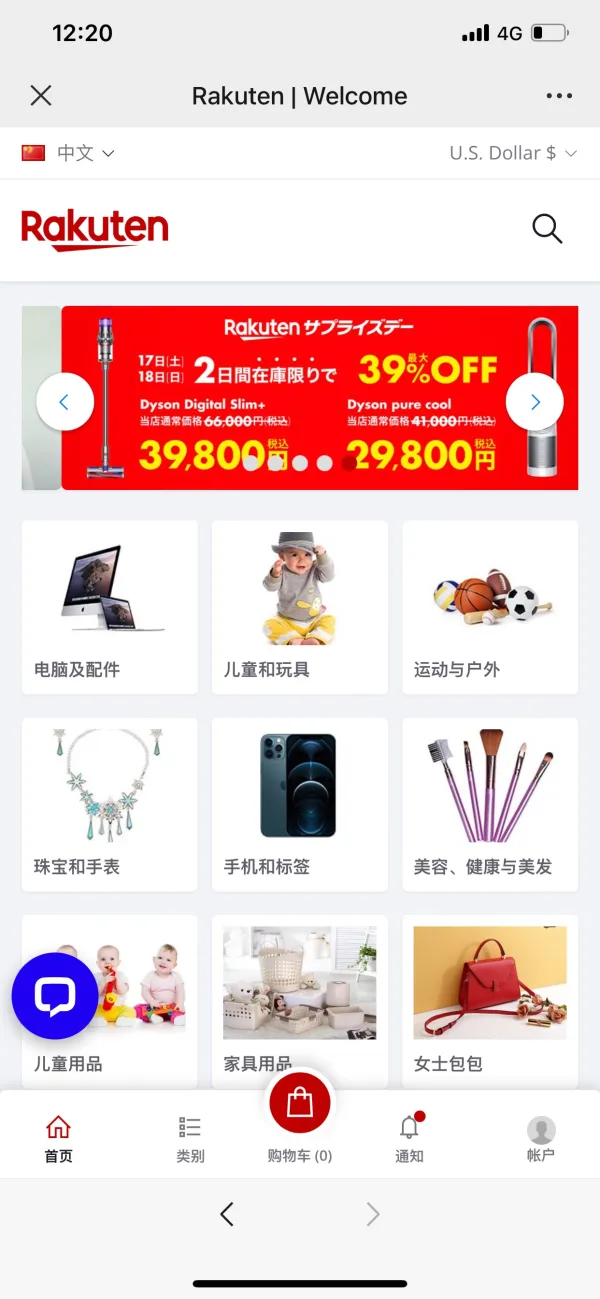Open the three-dot overflow menu
This screenshot has width=600, height=1299.
tap(559, 96)
